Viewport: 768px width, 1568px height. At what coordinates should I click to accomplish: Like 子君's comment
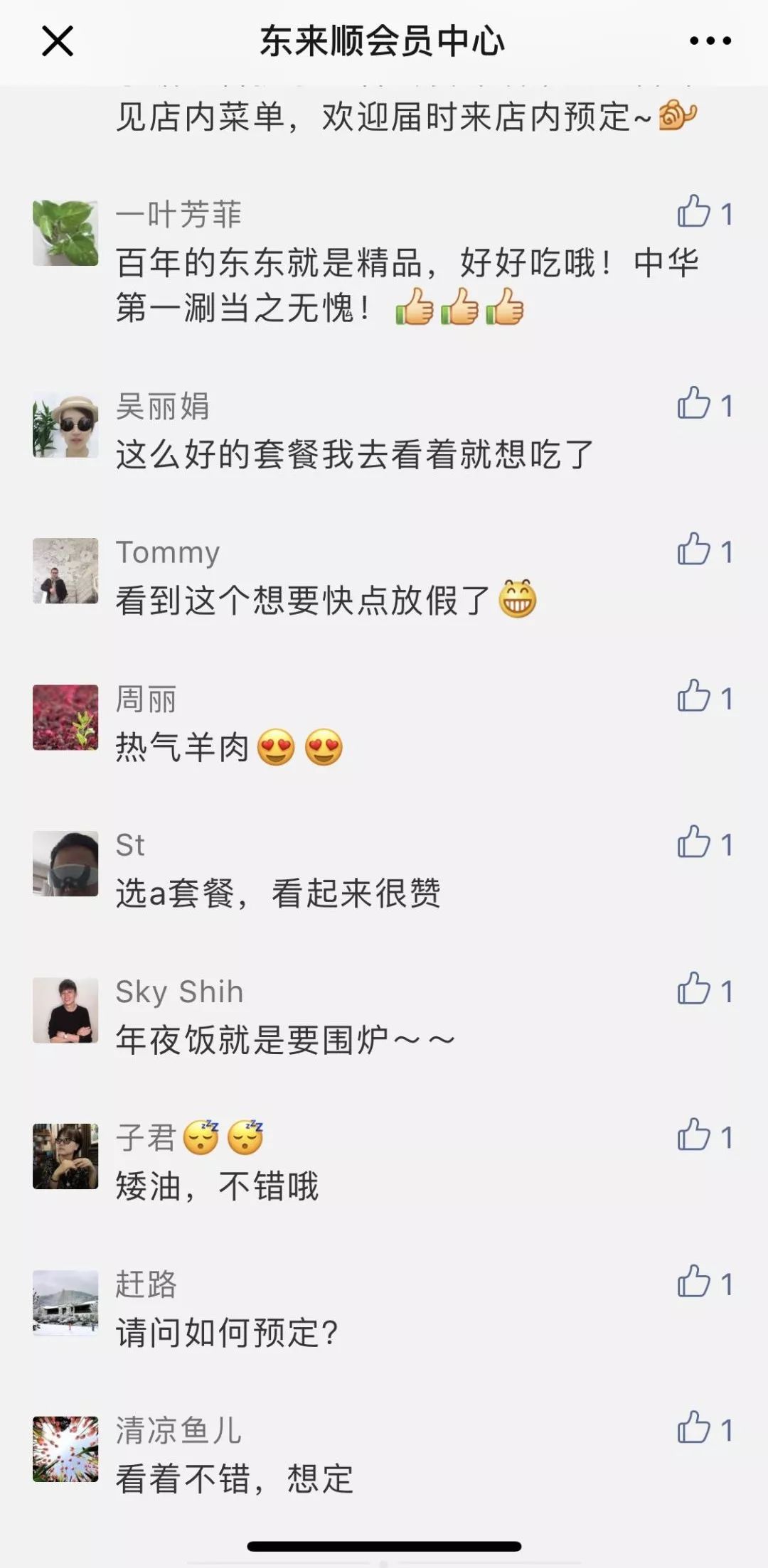click(x=694, y=1136)
